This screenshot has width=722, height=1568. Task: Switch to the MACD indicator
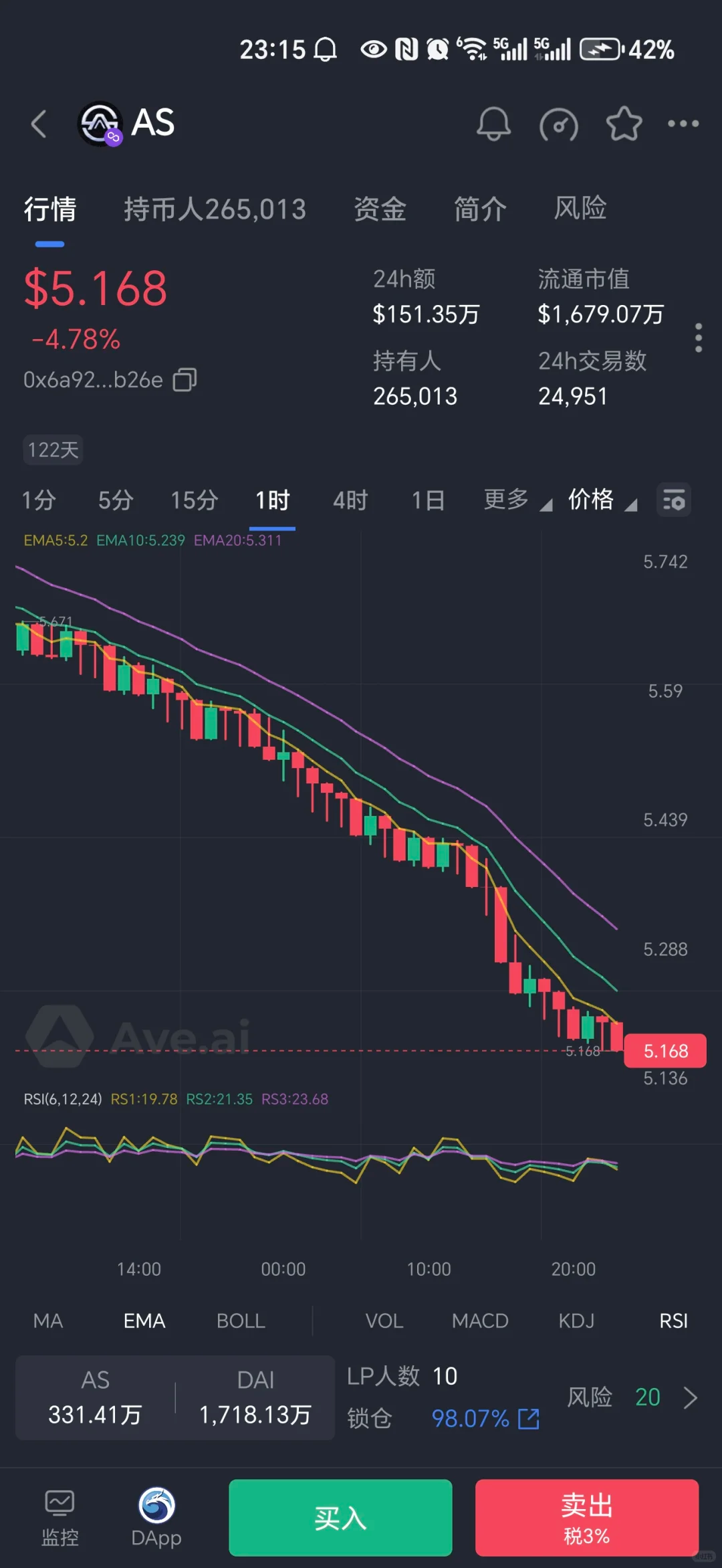coord(480,1320)
